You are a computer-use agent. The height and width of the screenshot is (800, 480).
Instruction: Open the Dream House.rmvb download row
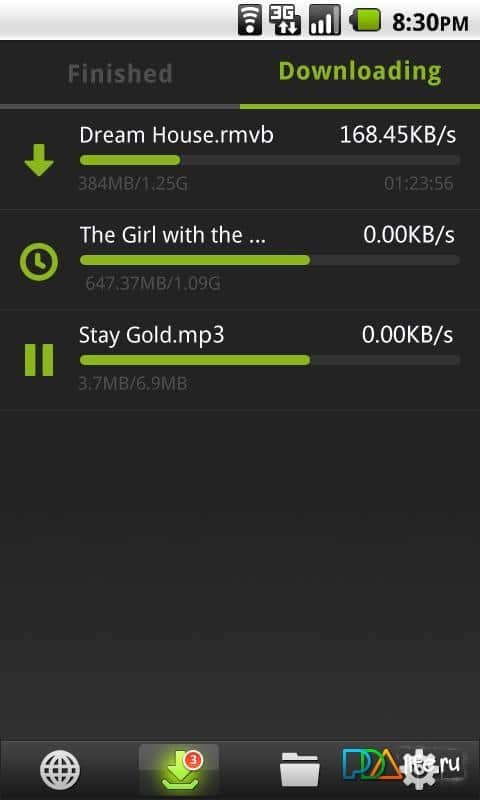(x=240, y=160)
